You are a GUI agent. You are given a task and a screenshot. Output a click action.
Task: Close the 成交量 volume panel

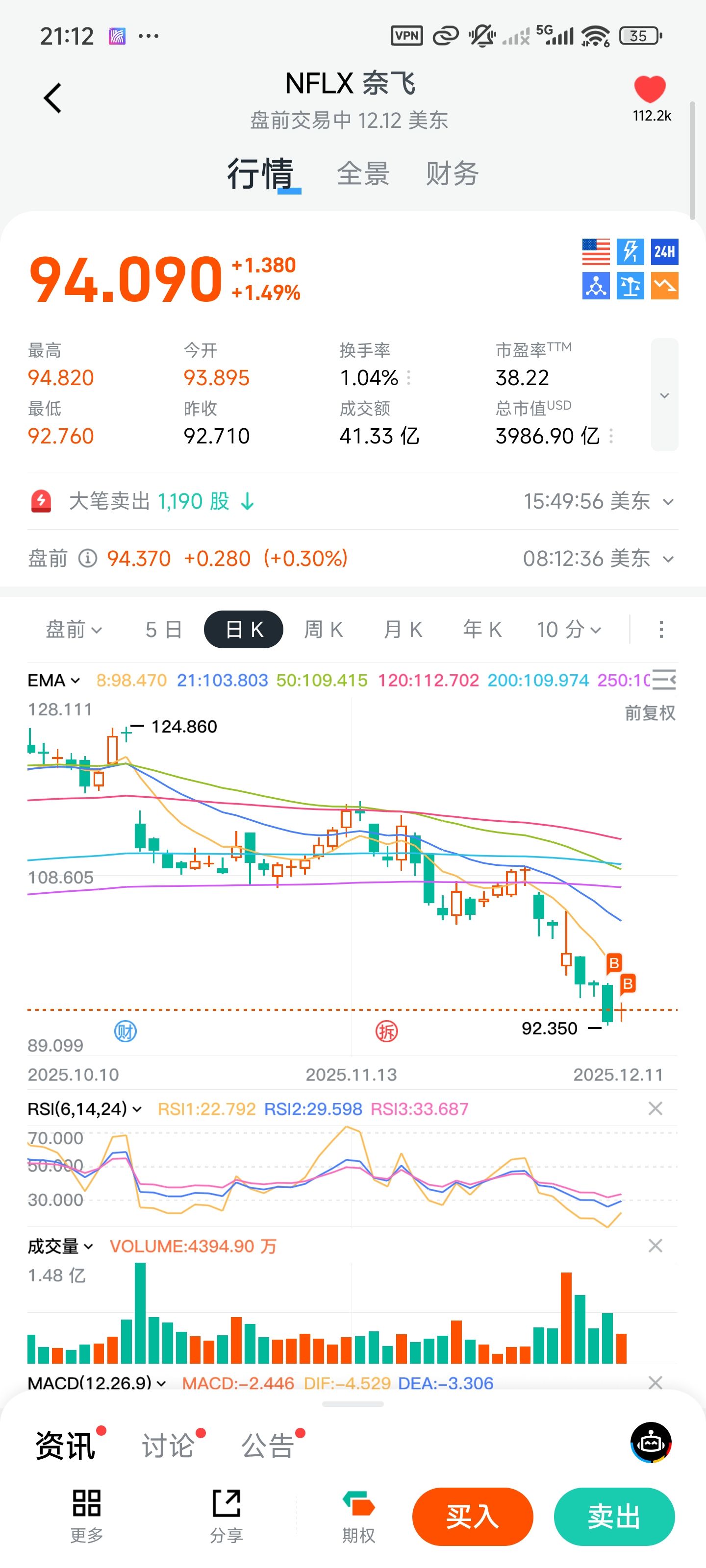[655, 1246]
